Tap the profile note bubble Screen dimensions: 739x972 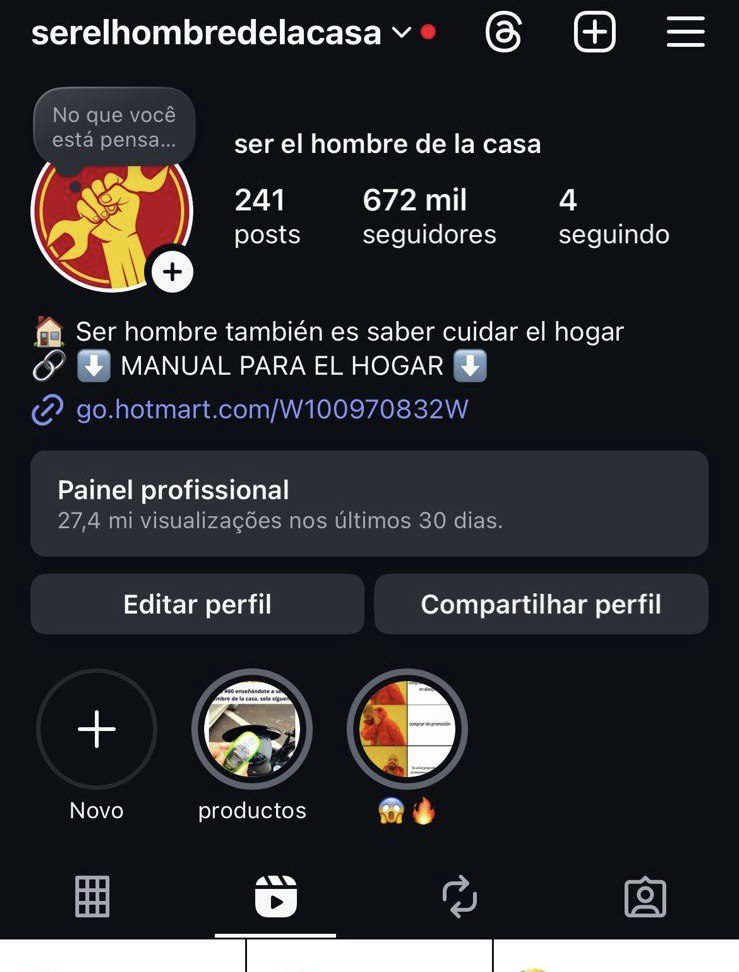tap(113, 128)
